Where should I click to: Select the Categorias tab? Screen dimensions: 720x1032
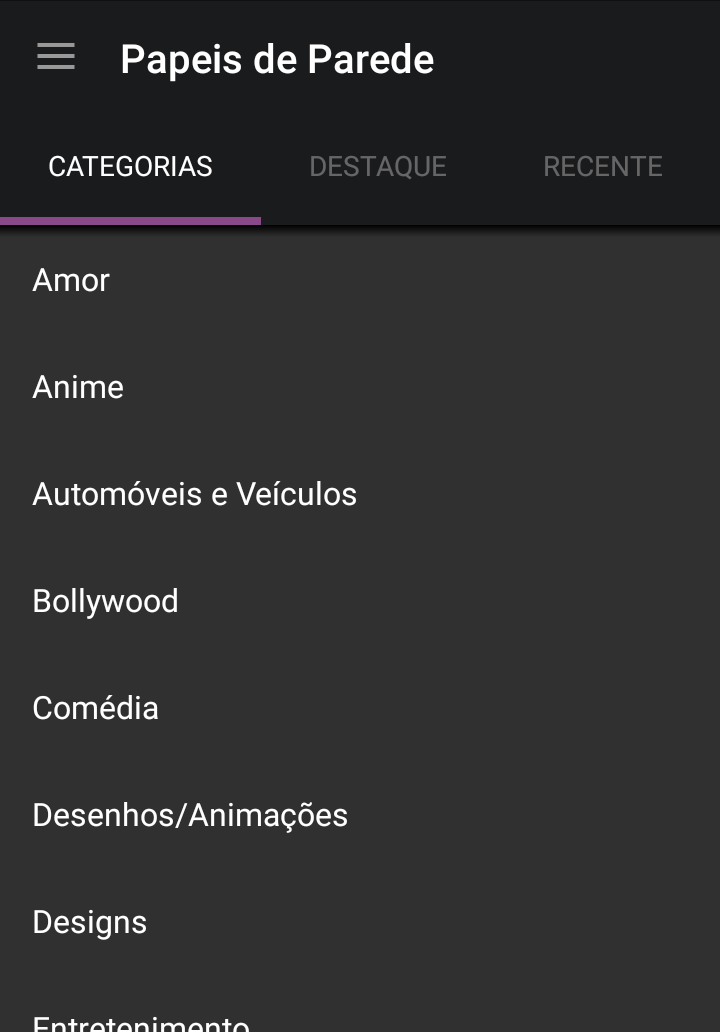pyautogui.click(x=130, y=166)
